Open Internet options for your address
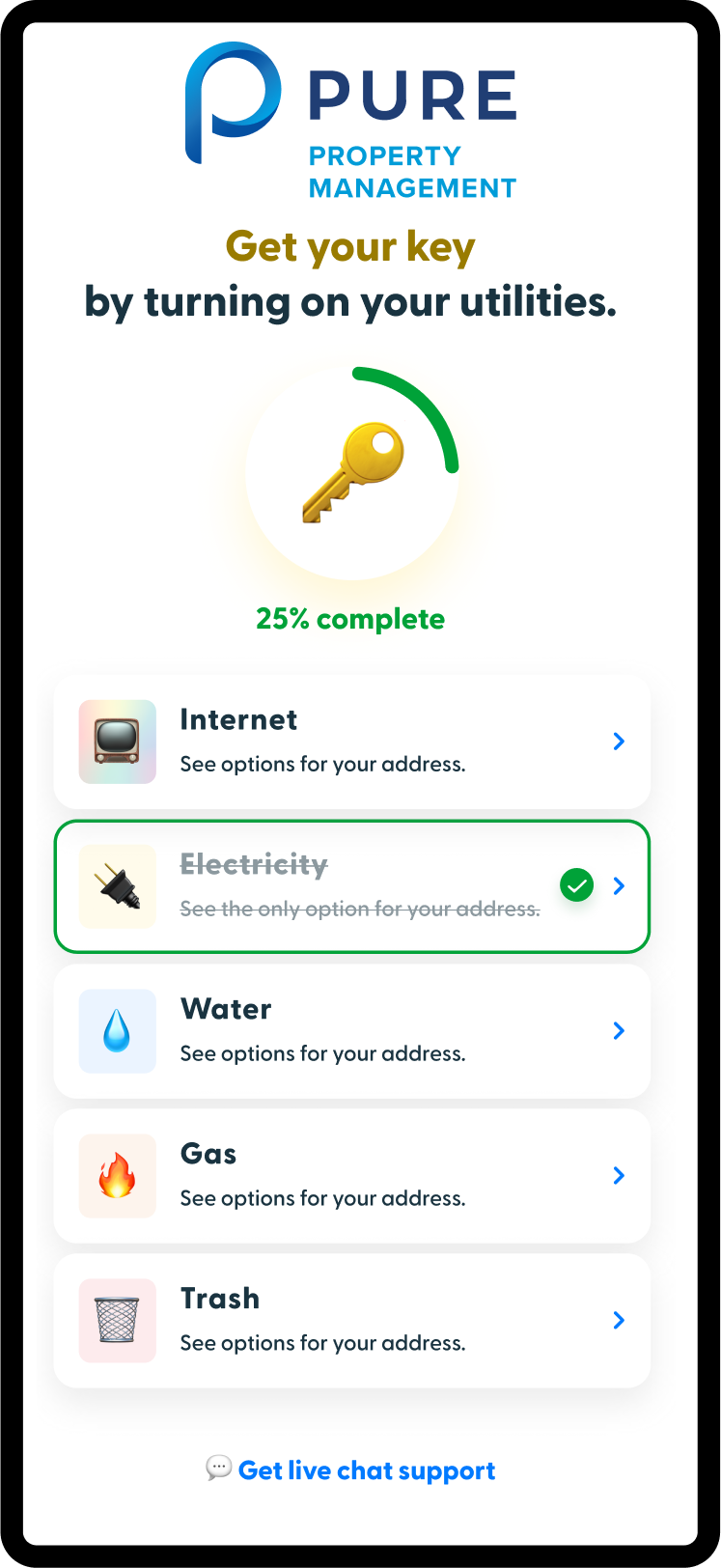This screenshot has width=721, height=1568. 351,742
